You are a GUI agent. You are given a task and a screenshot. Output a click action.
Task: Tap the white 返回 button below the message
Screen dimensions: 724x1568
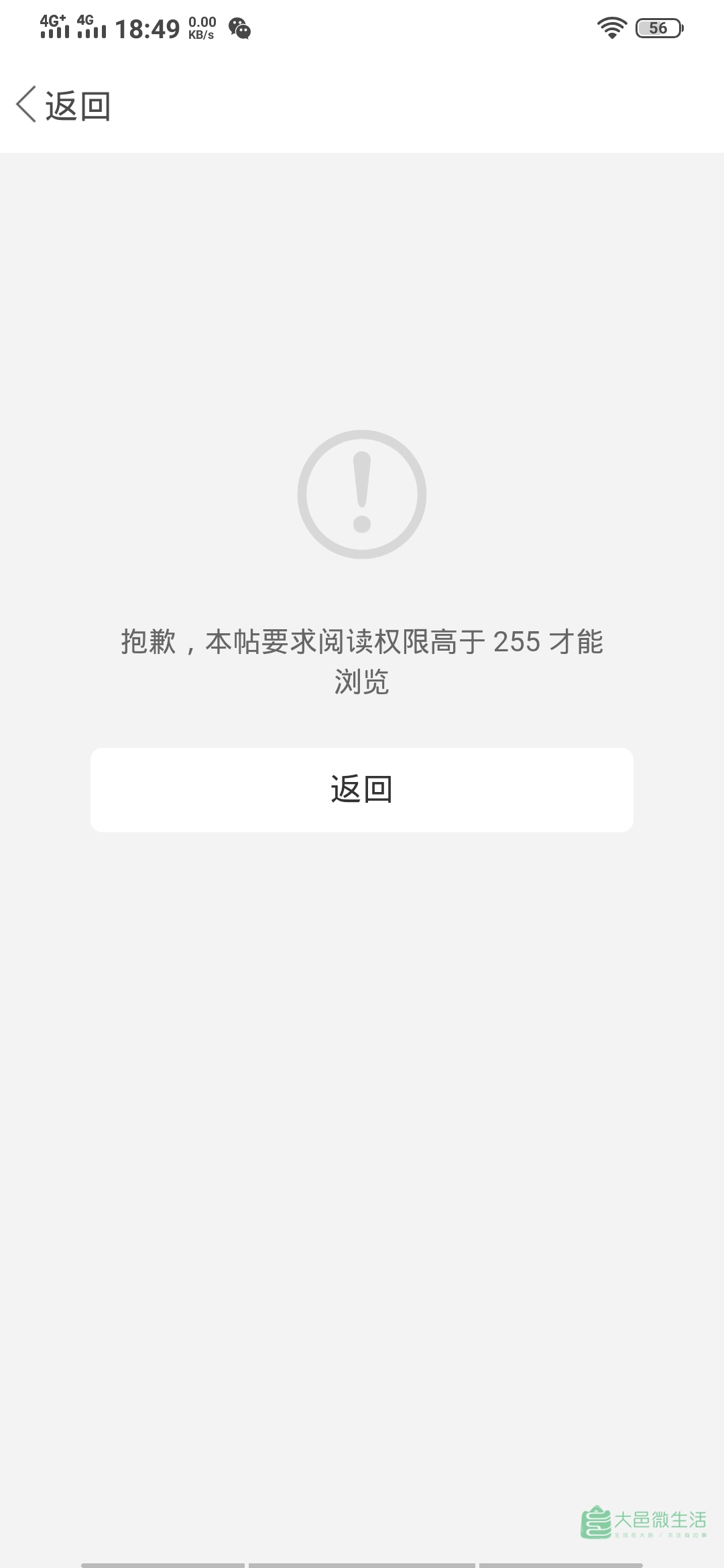point(362,789)
